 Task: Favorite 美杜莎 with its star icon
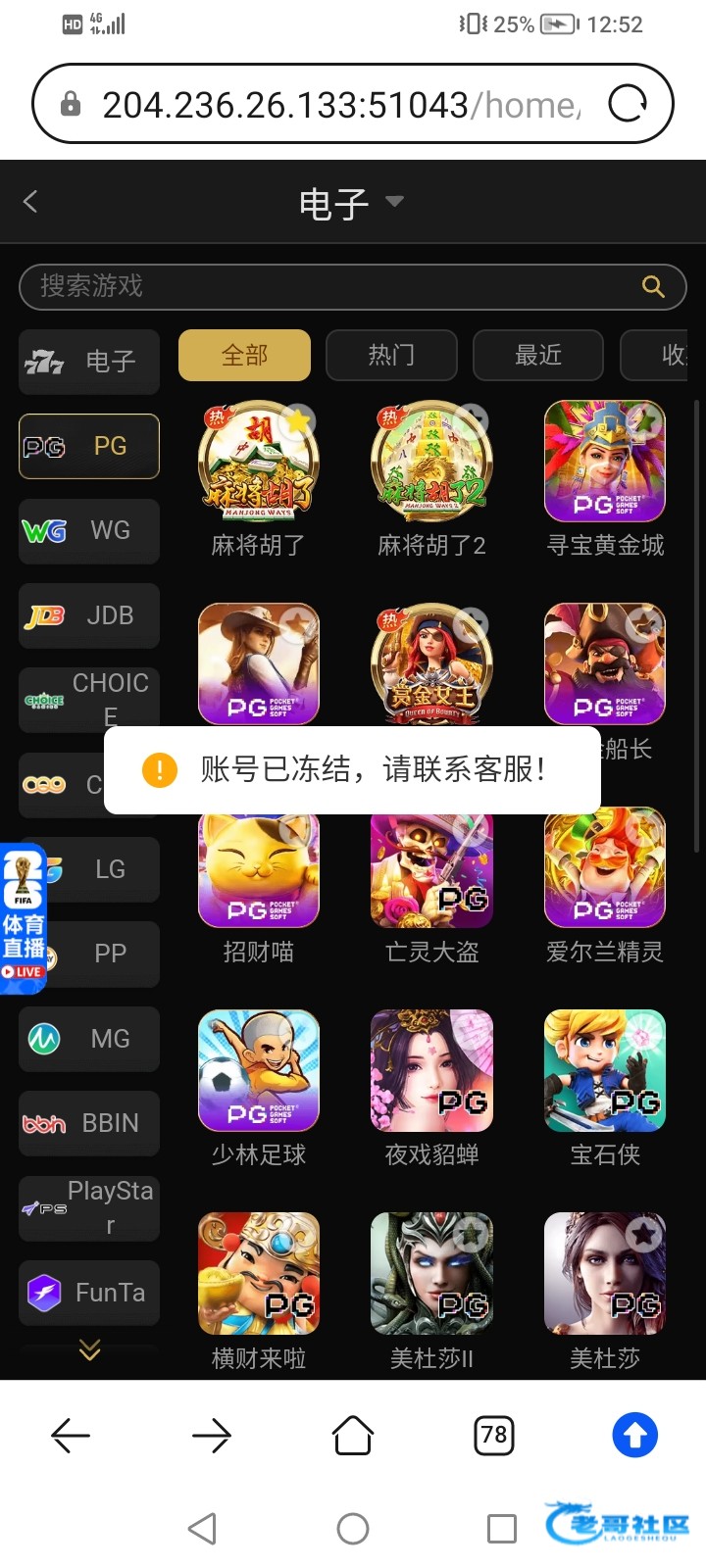coord(643,1235)
